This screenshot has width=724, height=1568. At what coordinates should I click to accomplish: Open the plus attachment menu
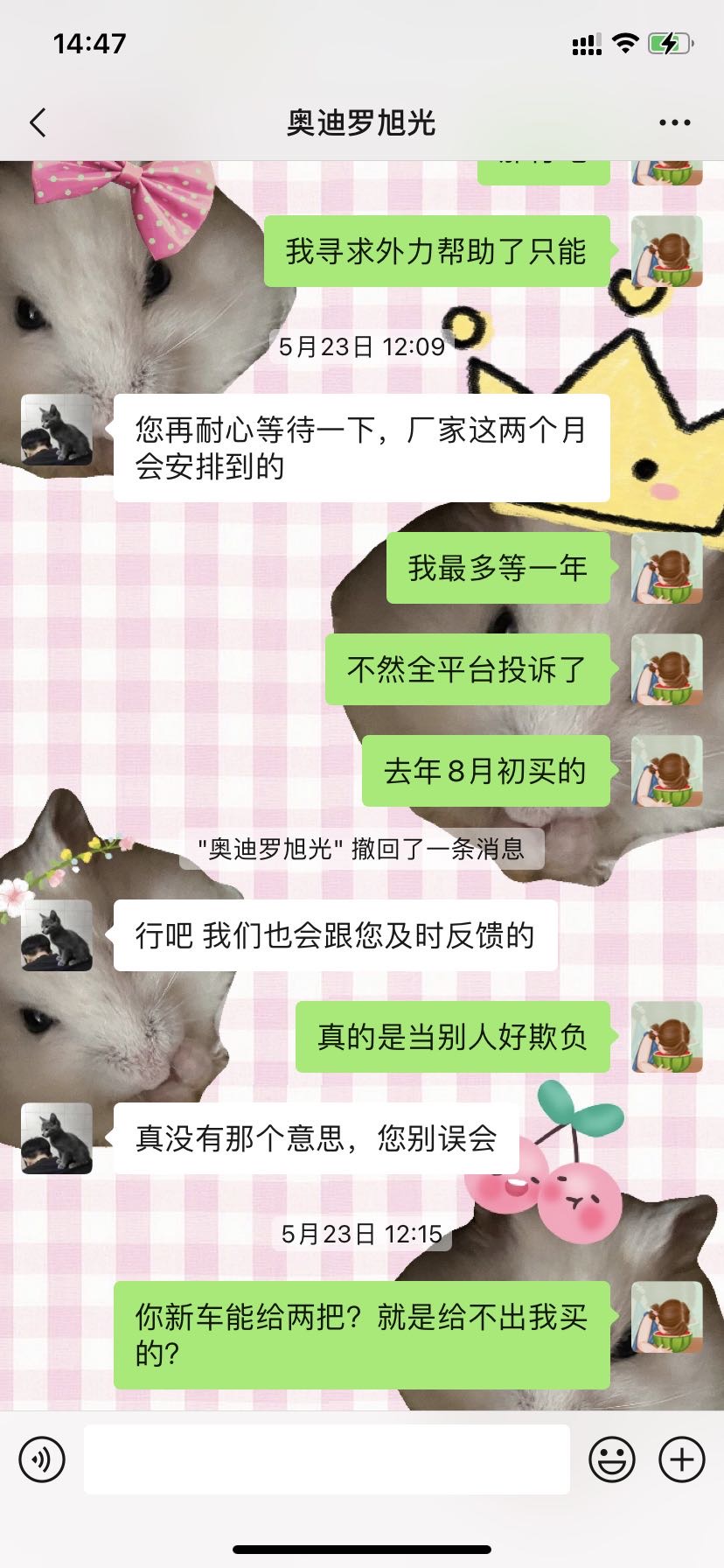[x=681, y=1459]
